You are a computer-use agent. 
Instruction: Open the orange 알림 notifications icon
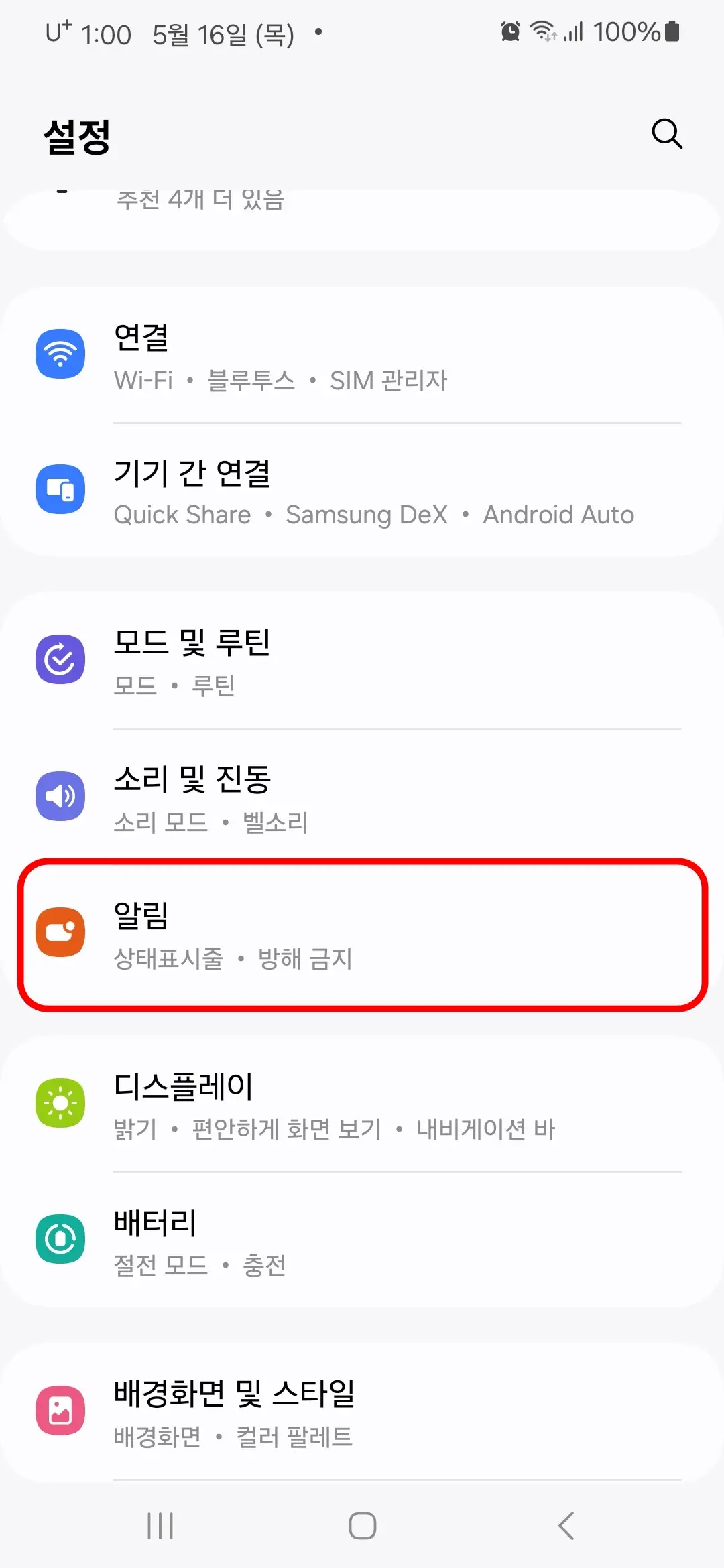61,932
